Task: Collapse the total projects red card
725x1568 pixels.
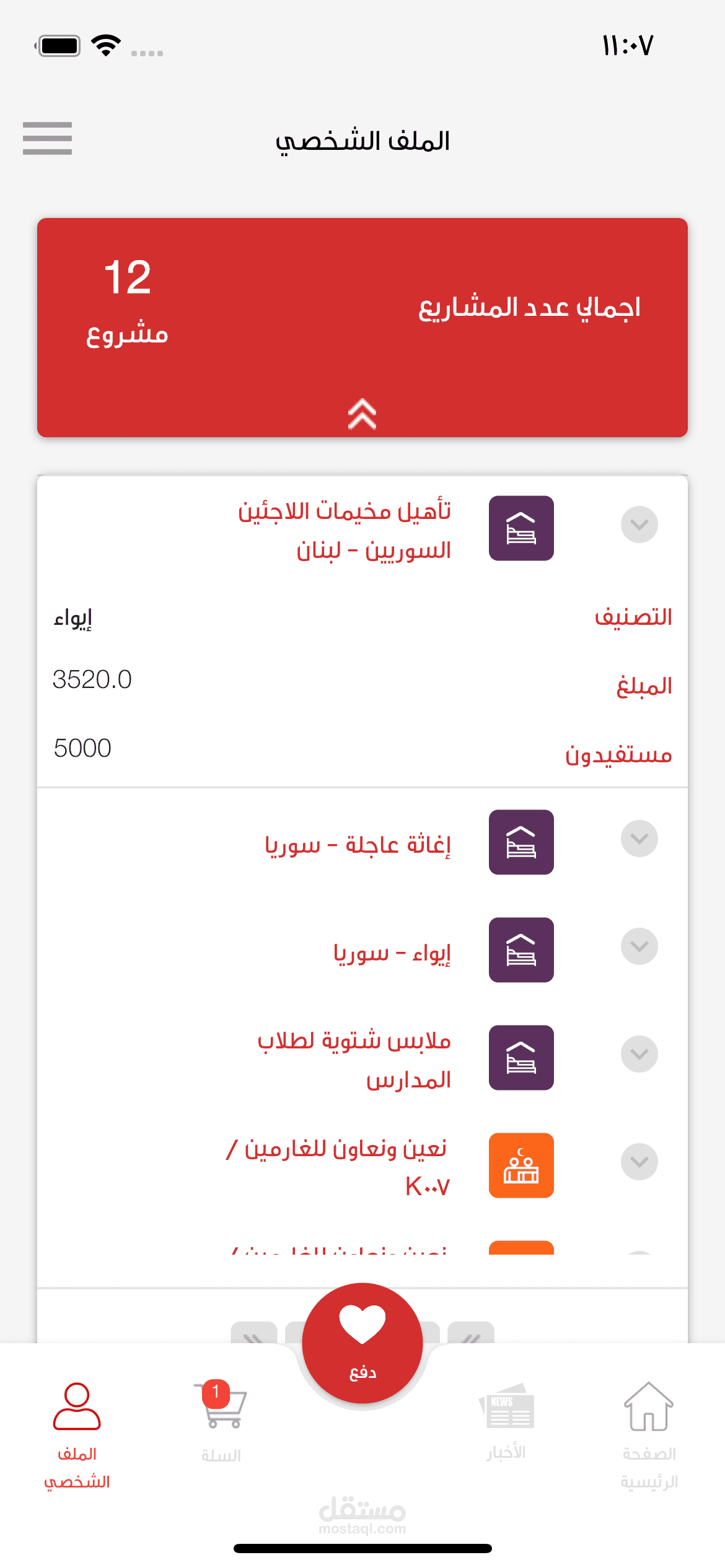Action: pyautogui.click(x=362, y=414)
